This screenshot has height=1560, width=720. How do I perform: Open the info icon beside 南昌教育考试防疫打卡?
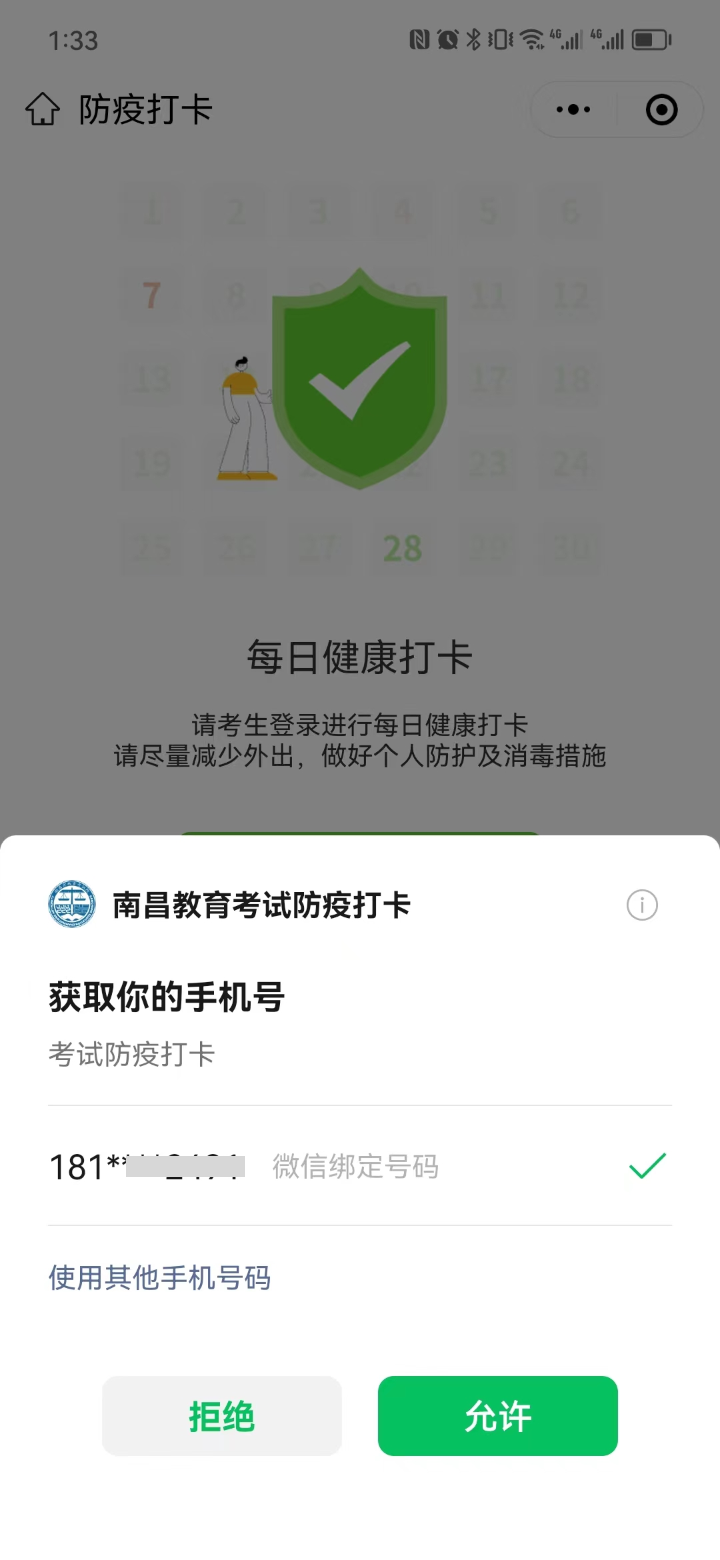click(642, 905)
